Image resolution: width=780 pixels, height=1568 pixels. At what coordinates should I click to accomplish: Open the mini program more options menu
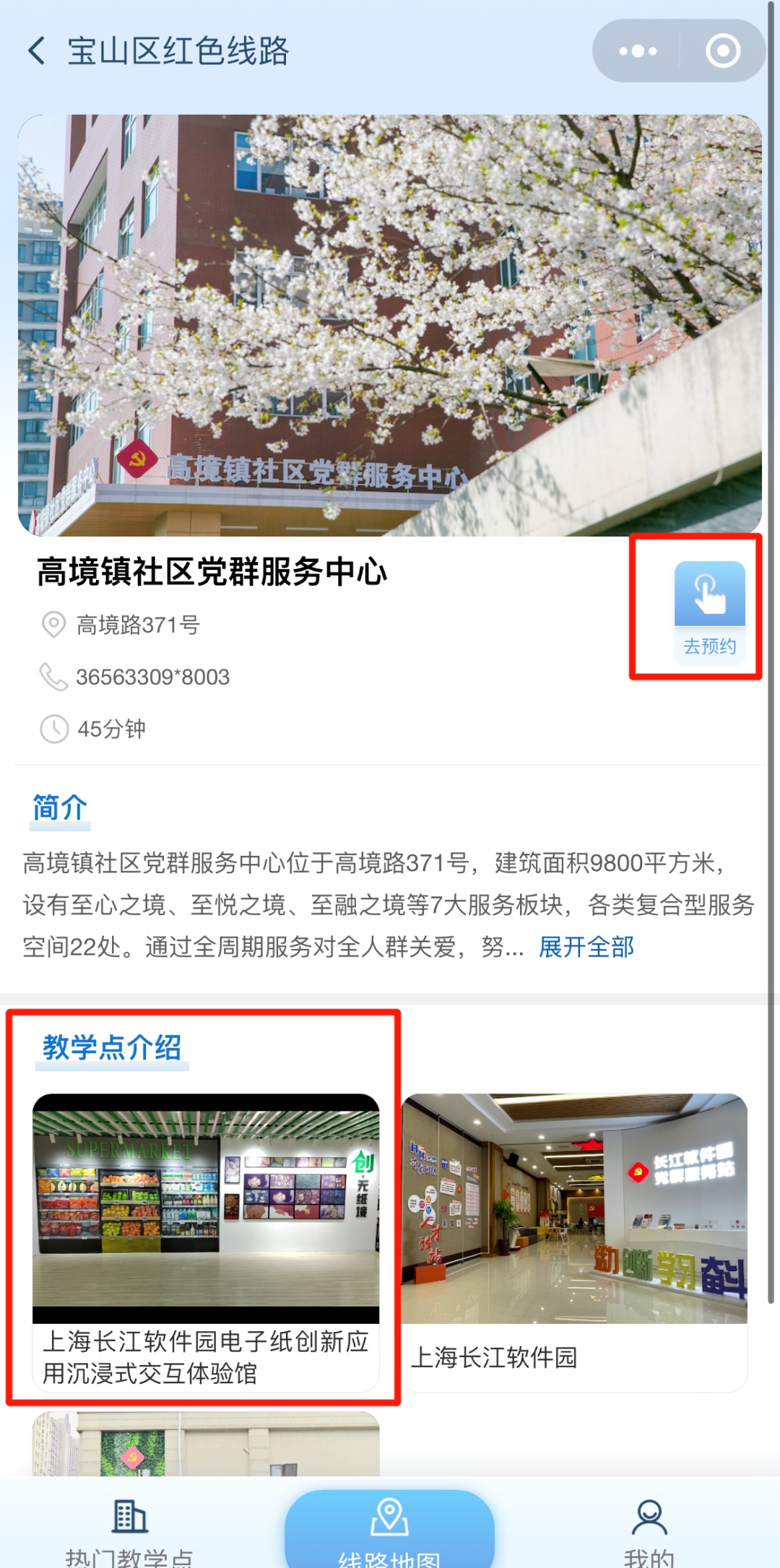[637, 51]
